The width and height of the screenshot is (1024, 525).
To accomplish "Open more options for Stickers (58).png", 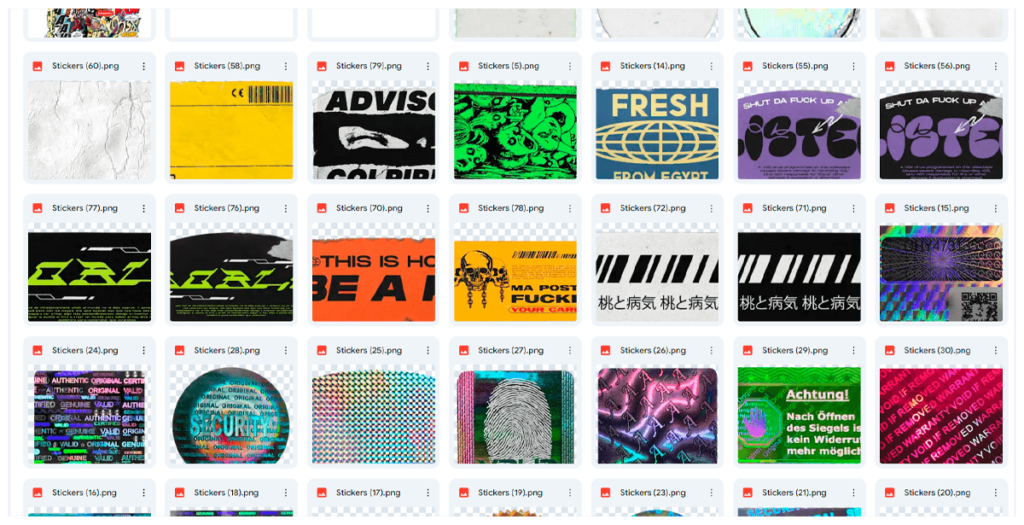I will (286, 66).
